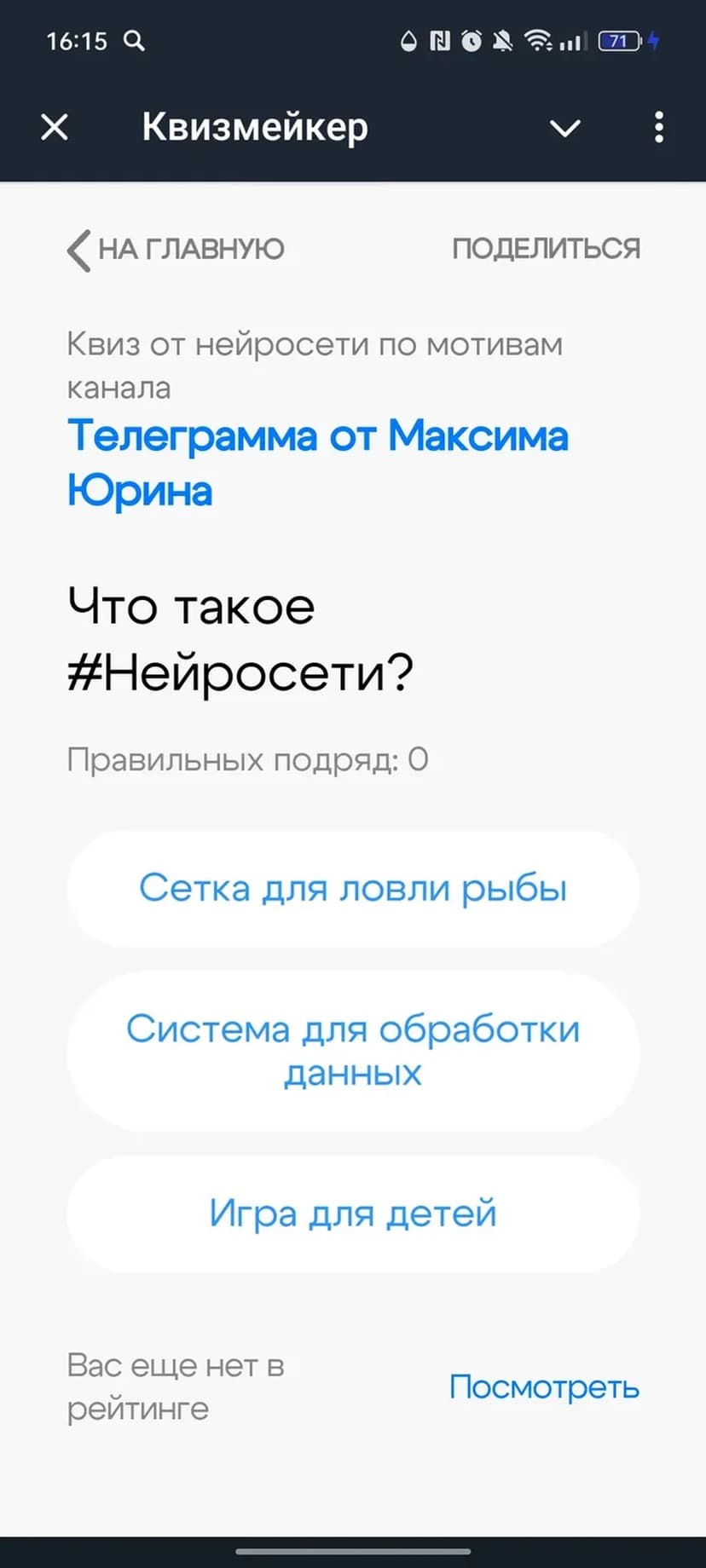Open channel Телеграмма от Максима Юрина
This screenshot has height=1568, width=706.
pos(316,463)
